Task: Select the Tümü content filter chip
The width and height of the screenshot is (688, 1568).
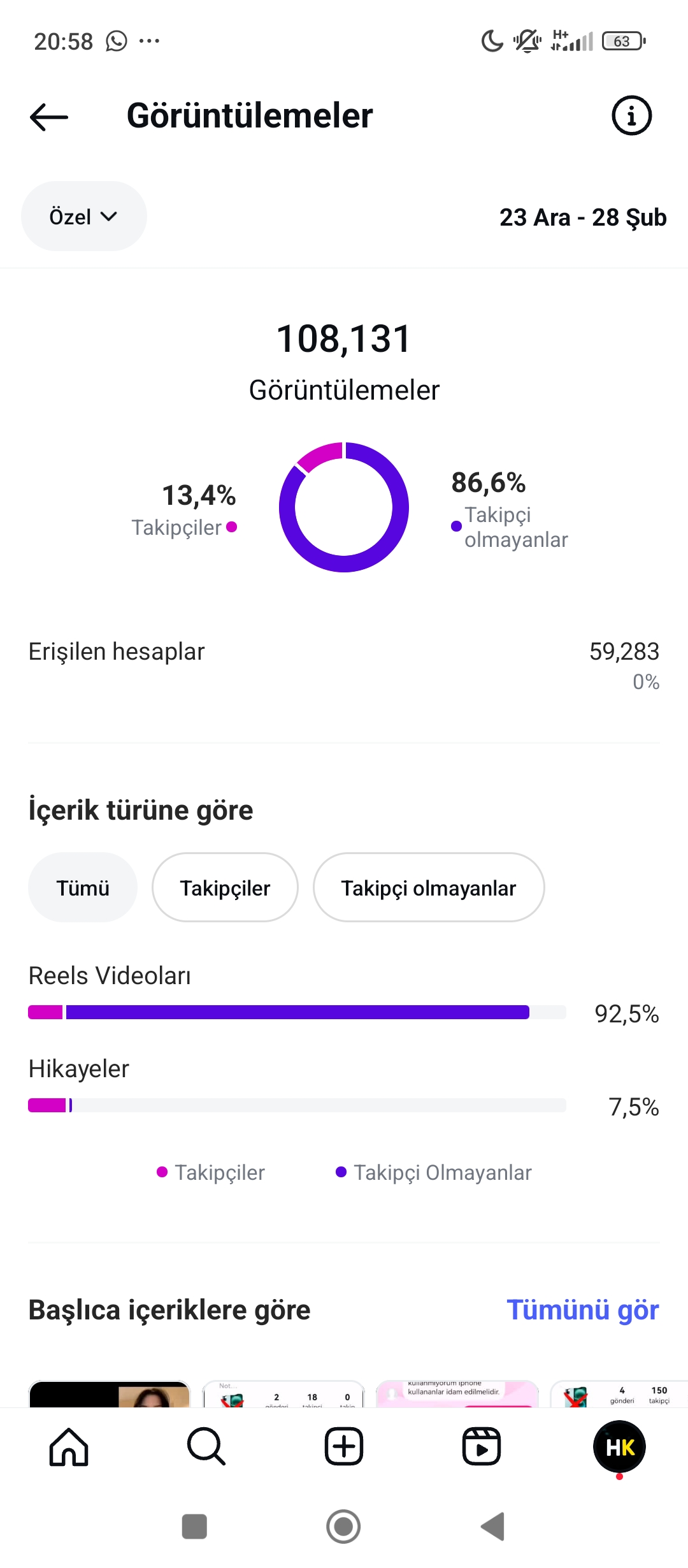Action: coord(83,888)
